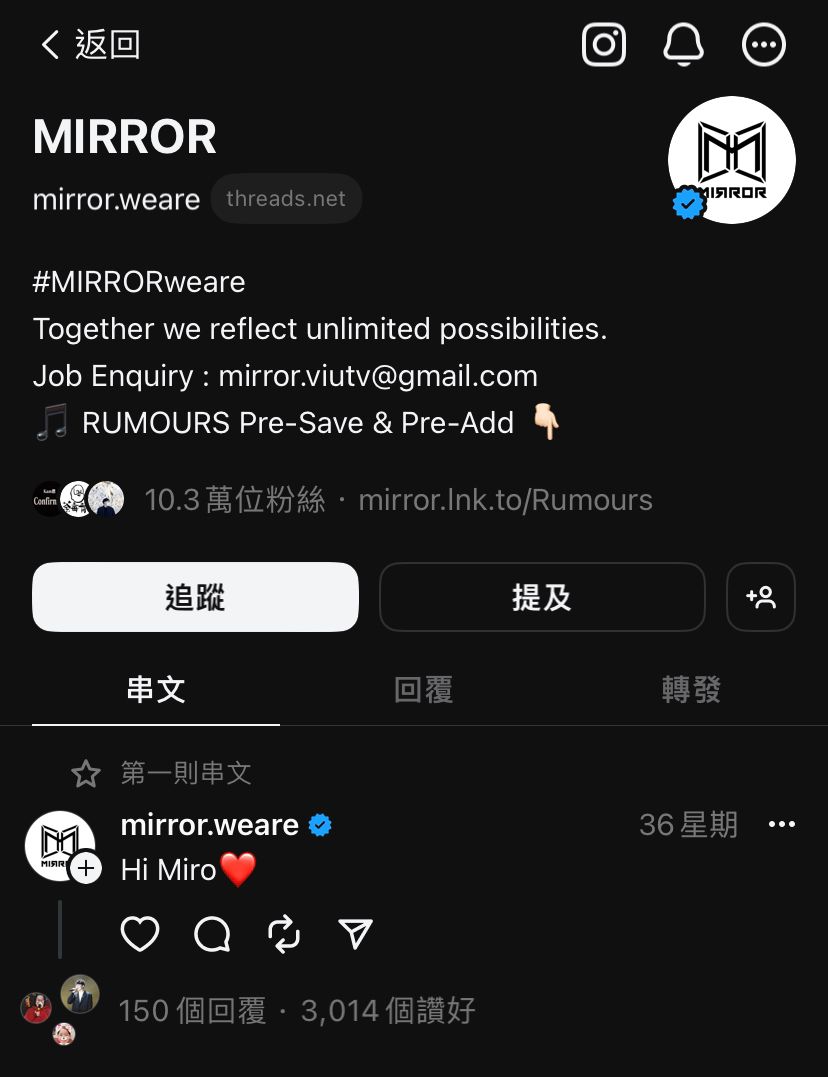This screenshot has width=828, height=1077.
Task: Follow MIRROR with the 追蹤 button
Action: pos(195,597)
